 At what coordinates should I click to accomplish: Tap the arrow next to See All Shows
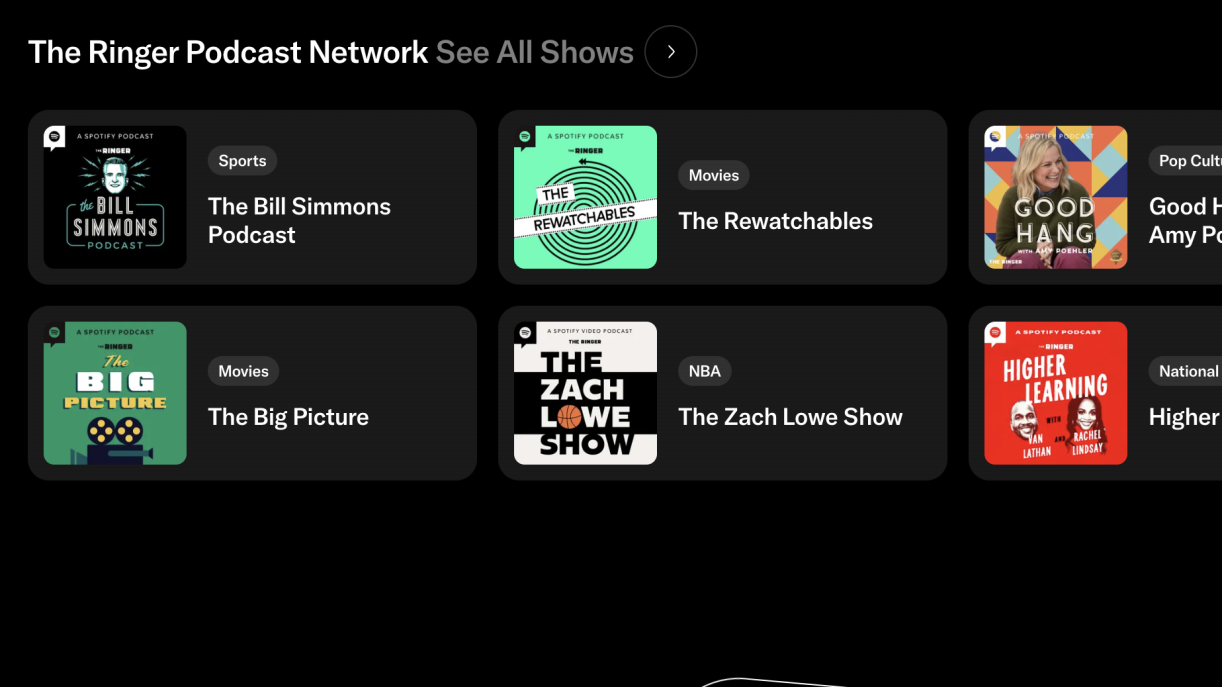pos(671,52)
